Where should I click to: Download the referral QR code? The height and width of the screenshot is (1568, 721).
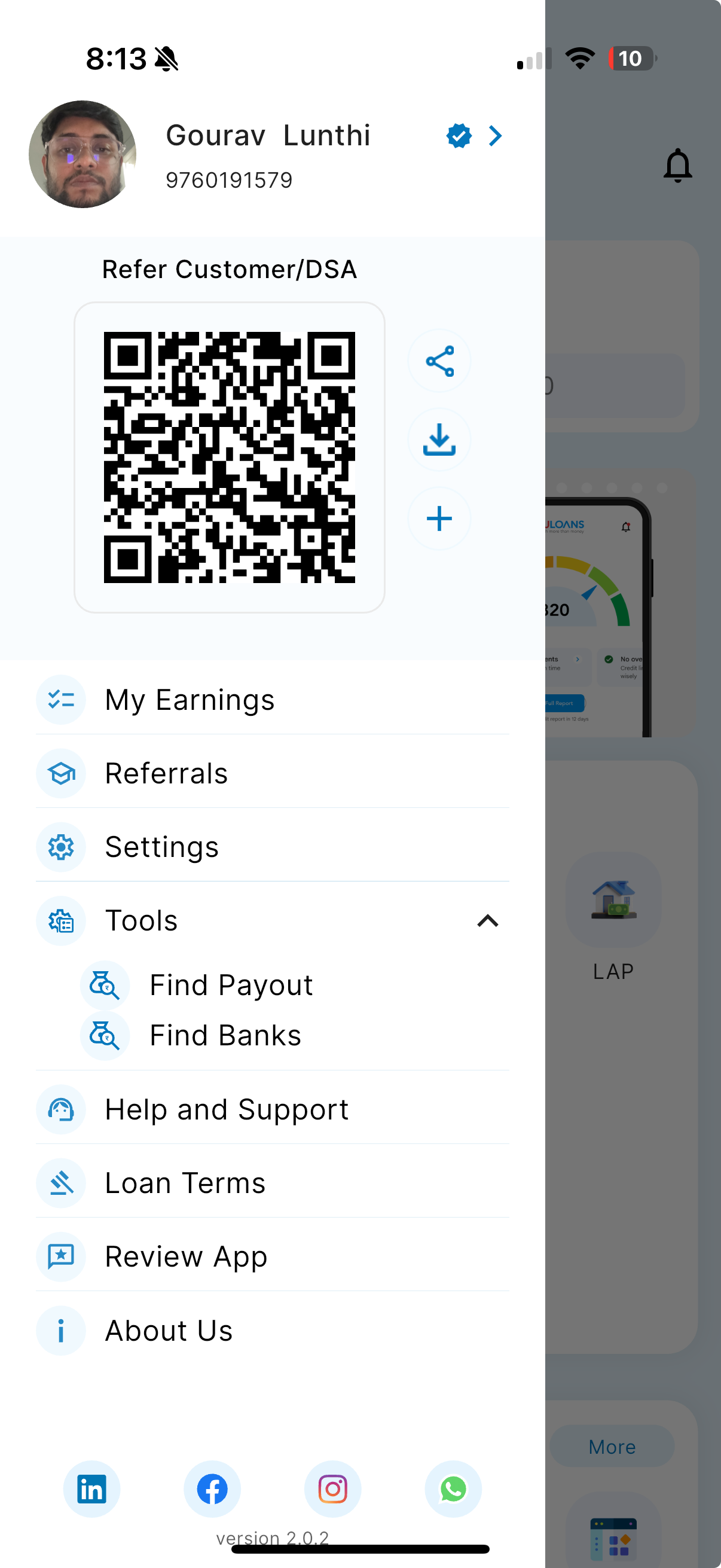(439, 440)
